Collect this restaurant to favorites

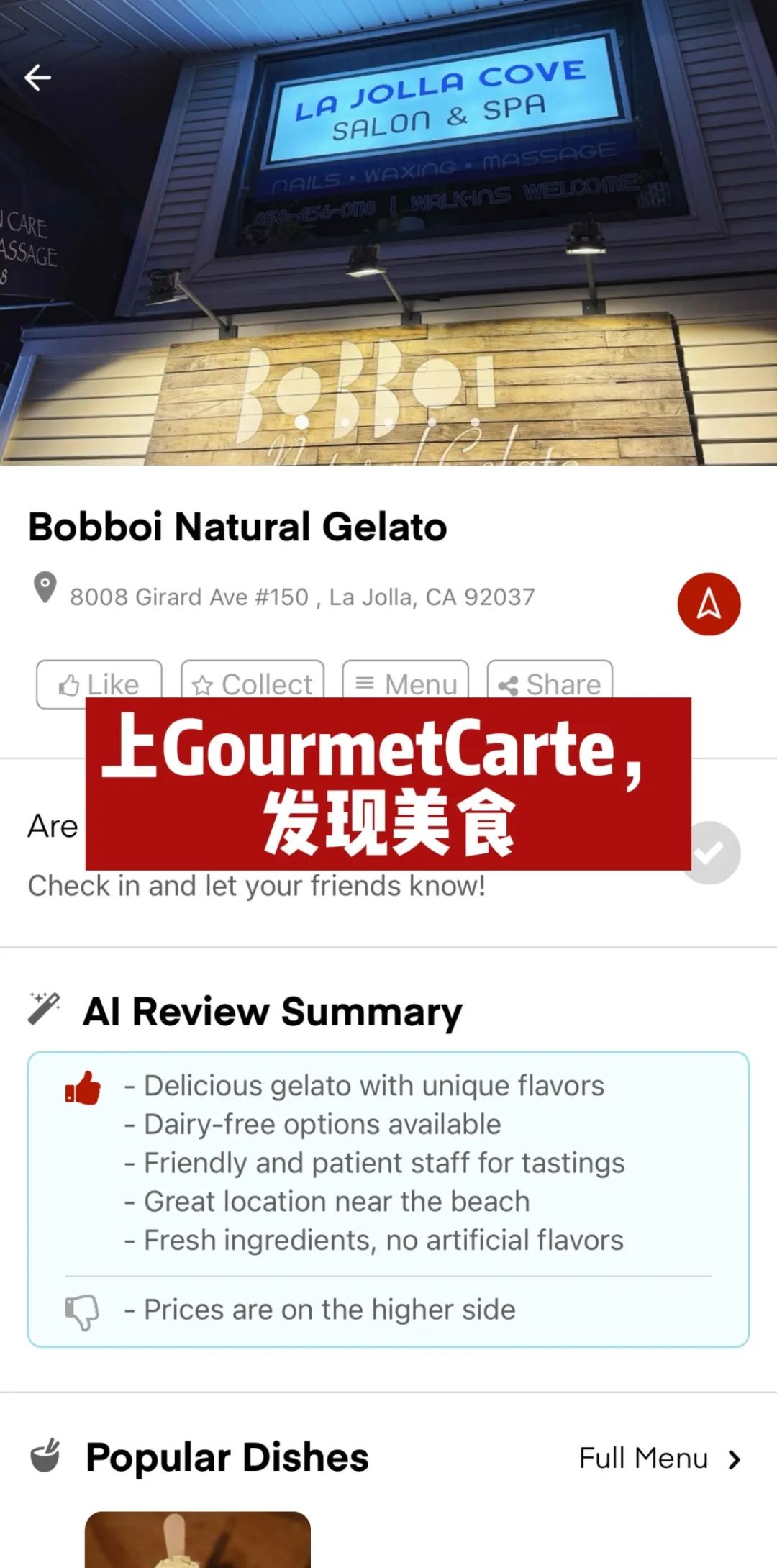click(x=253, y=682)
